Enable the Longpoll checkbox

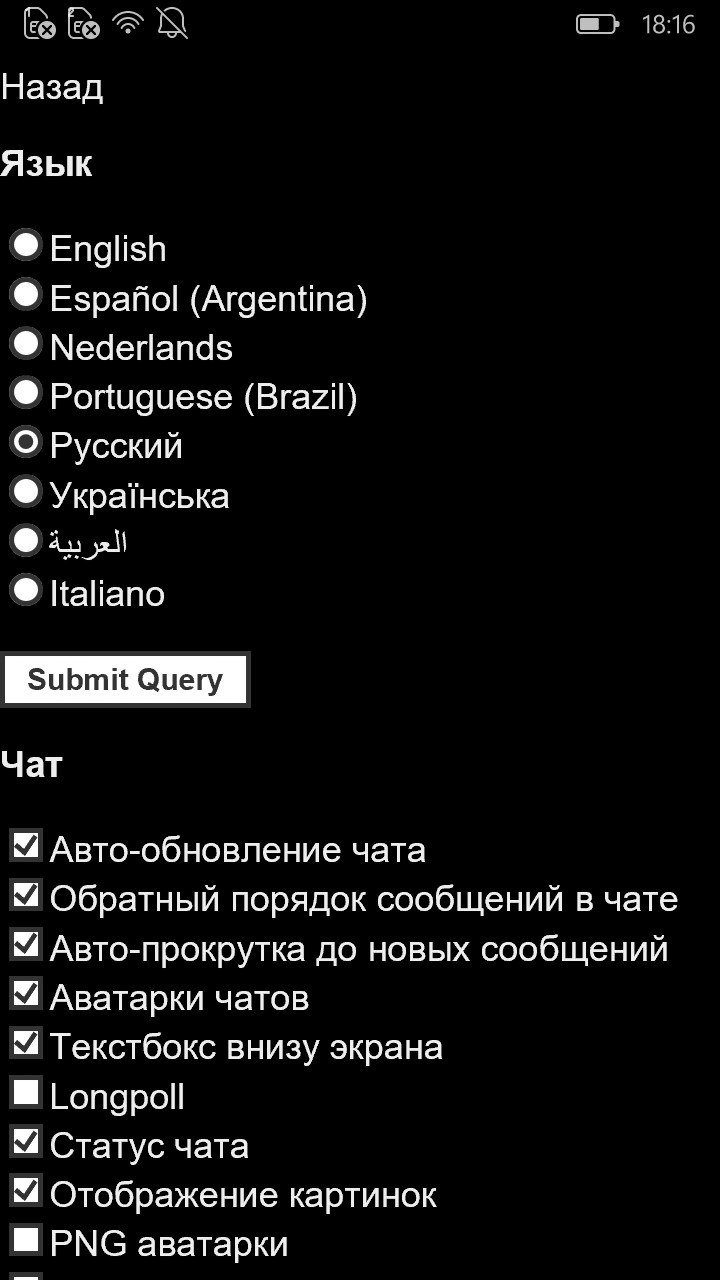25,1092
